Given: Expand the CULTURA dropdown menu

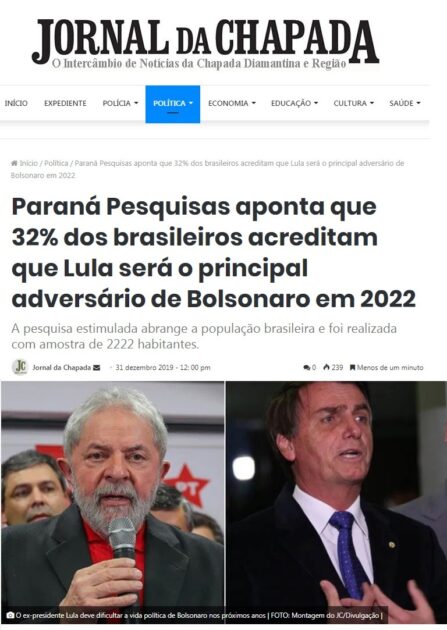Looking at the screenshot, I should [353, 103].
